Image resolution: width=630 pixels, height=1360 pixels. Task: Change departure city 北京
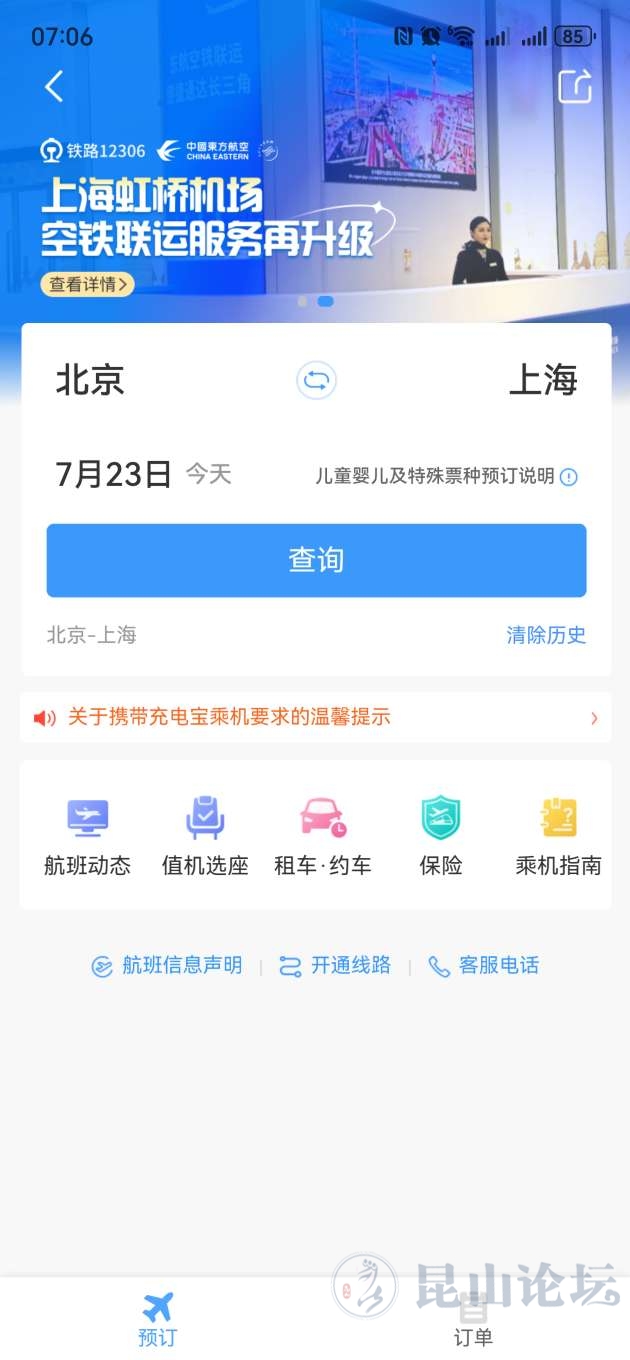[x=90, y=380]
